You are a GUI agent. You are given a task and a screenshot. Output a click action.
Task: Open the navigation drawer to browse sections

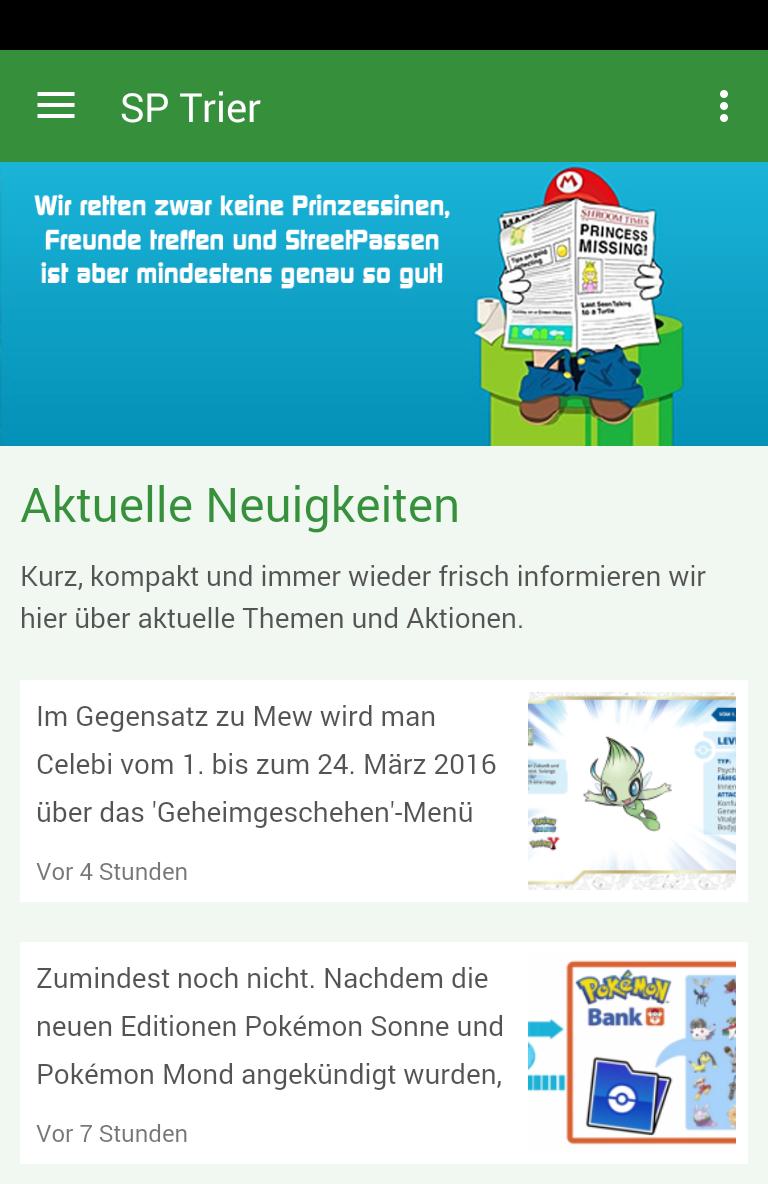56,106
